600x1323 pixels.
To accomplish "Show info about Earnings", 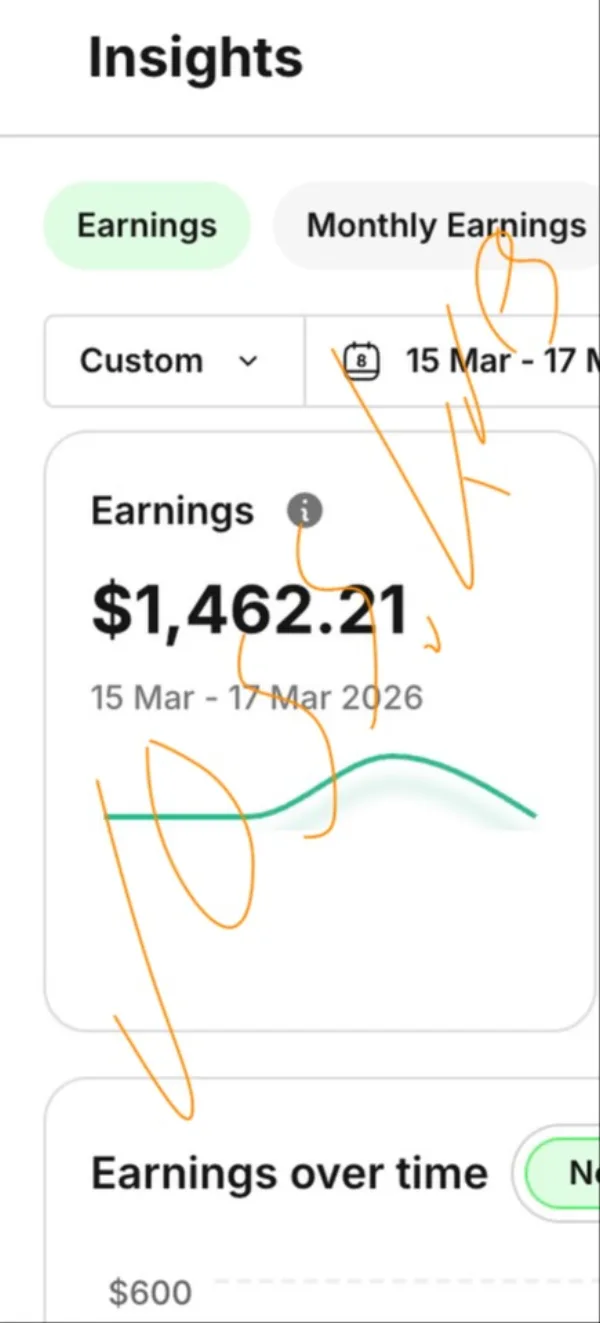I will pos(305,512).
